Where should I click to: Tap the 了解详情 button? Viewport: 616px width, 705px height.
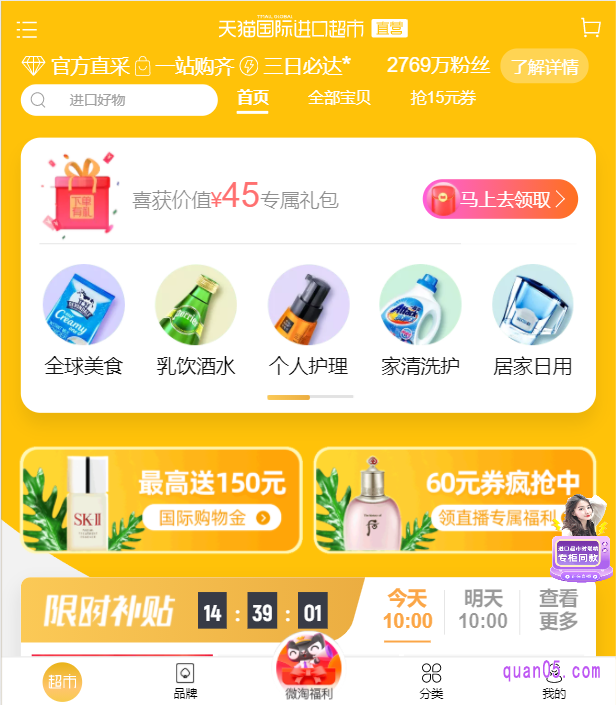tap(544, 67)
